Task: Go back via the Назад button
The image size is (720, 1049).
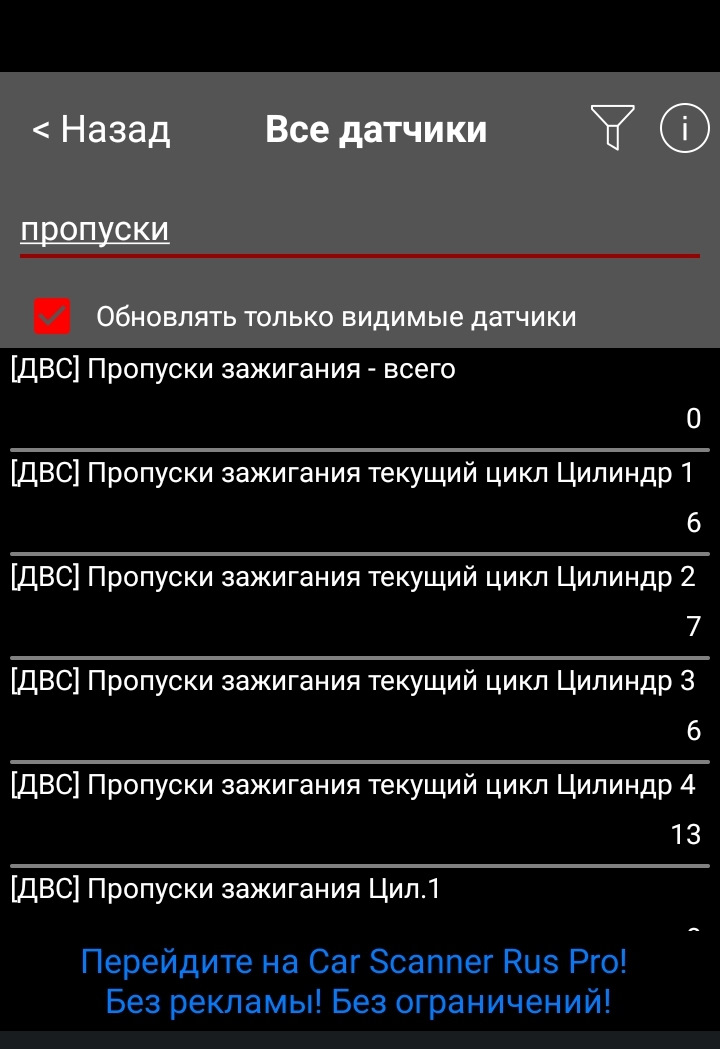Action: coord(101,130)
